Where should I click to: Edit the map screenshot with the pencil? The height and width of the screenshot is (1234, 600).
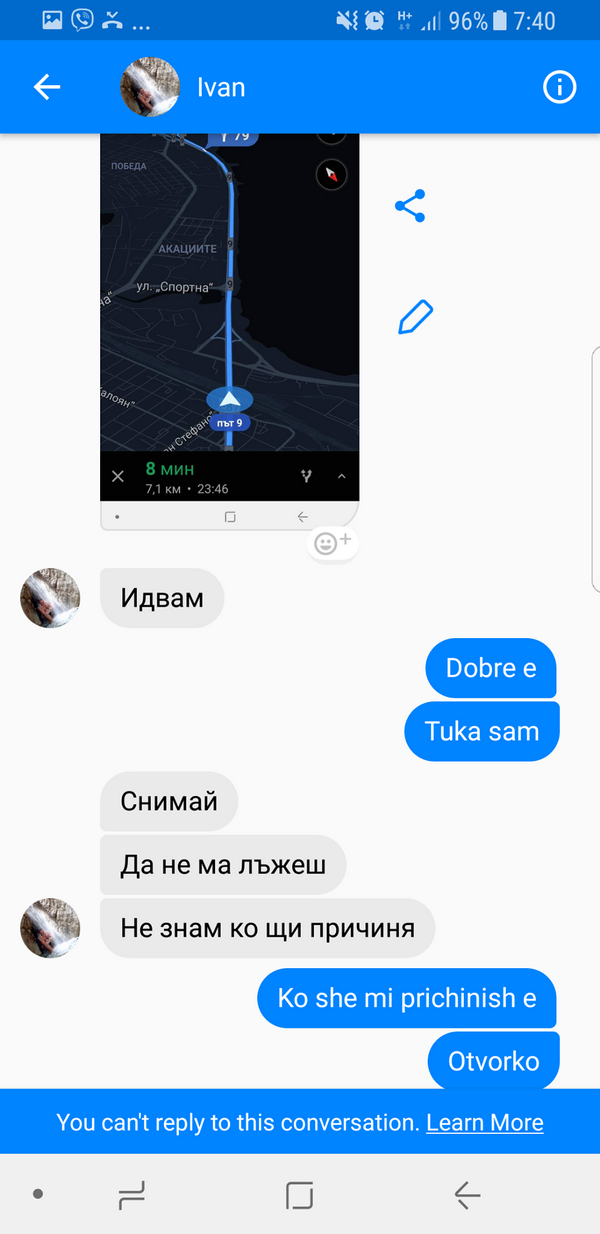click(415, 317)
